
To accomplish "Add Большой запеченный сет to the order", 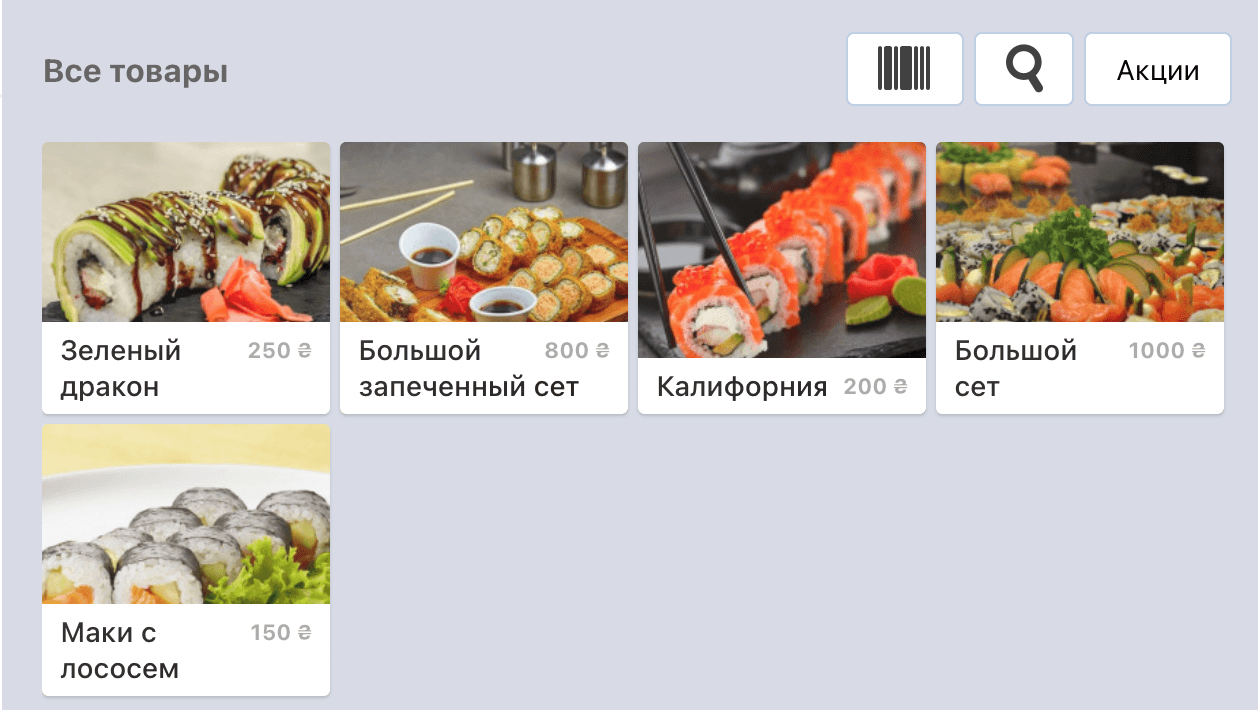I will (x=483, y=277).
